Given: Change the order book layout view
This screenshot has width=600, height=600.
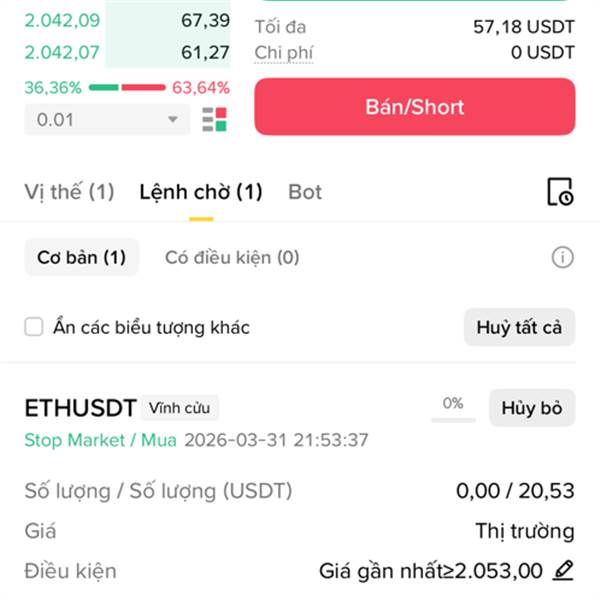Looking at the screenshot, I should (x=214, y=120).
